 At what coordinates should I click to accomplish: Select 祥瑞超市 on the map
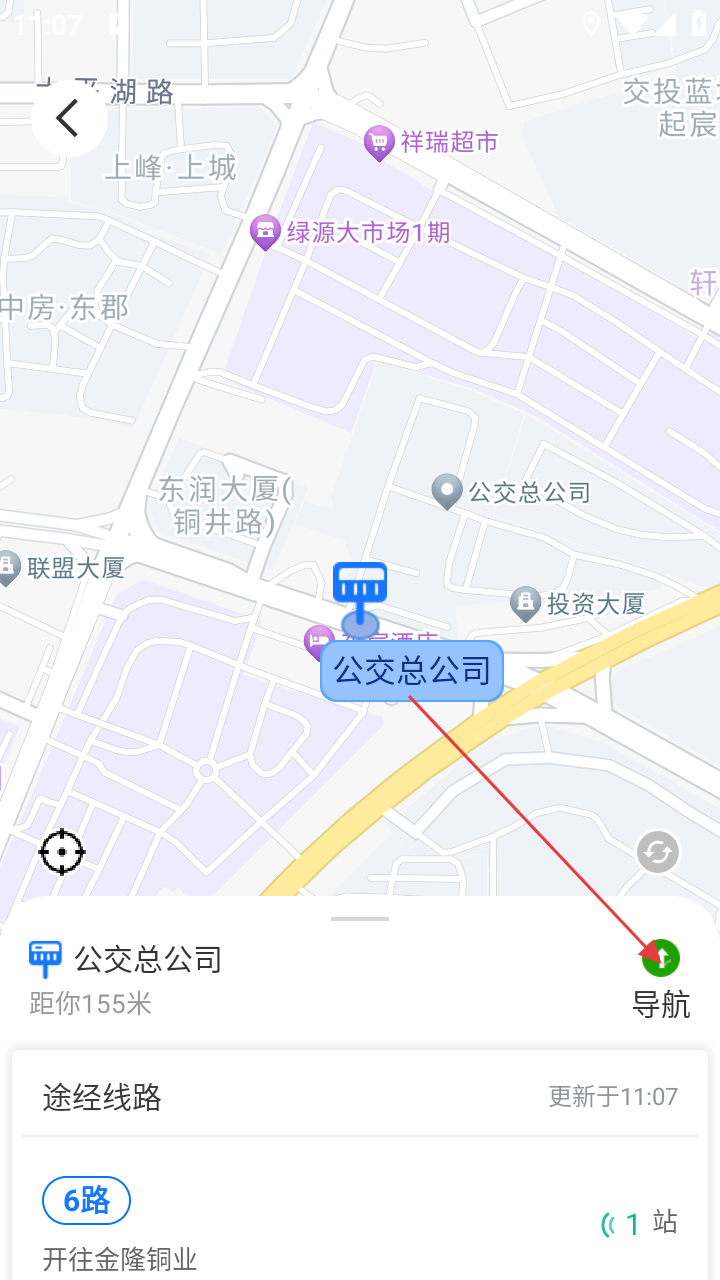(x=432, y=143)
